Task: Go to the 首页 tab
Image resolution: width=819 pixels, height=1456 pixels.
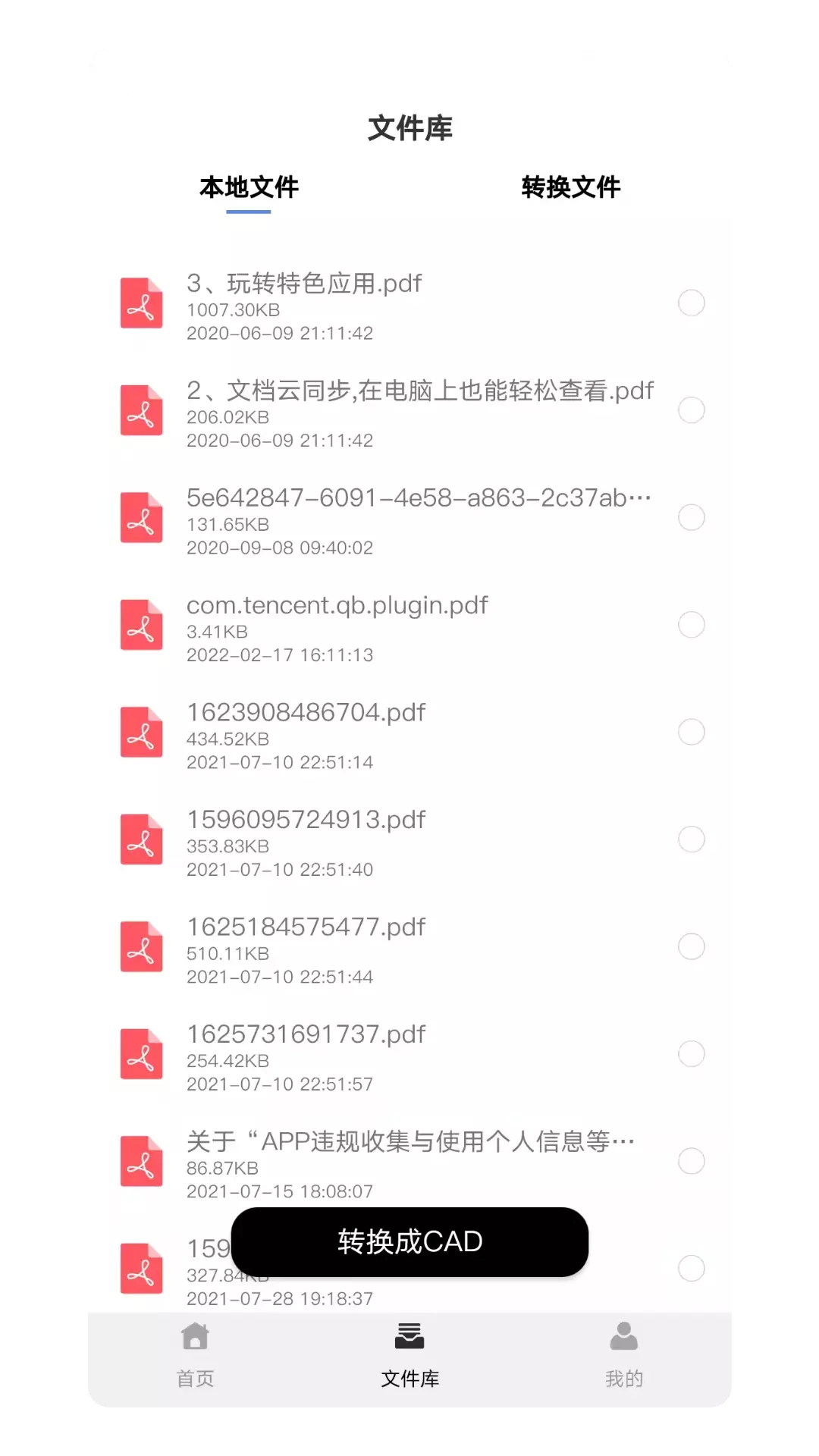Action: [x=195, y=1355]
